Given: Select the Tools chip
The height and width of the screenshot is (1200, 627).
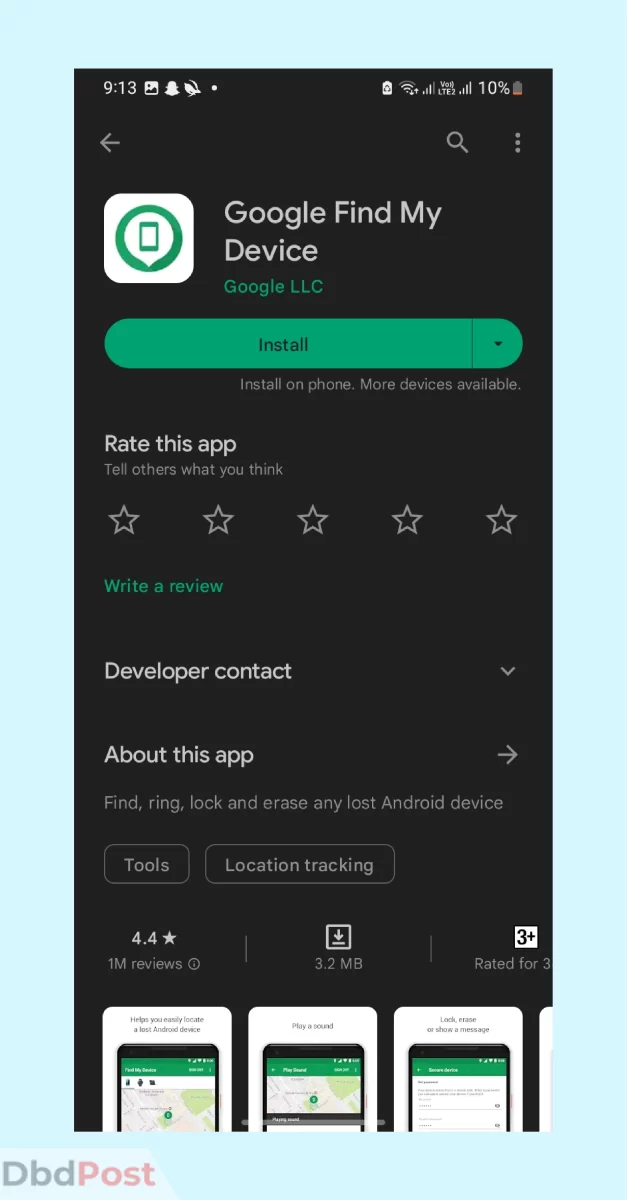Looking at the screenshot, I should (x=146, y=865).
